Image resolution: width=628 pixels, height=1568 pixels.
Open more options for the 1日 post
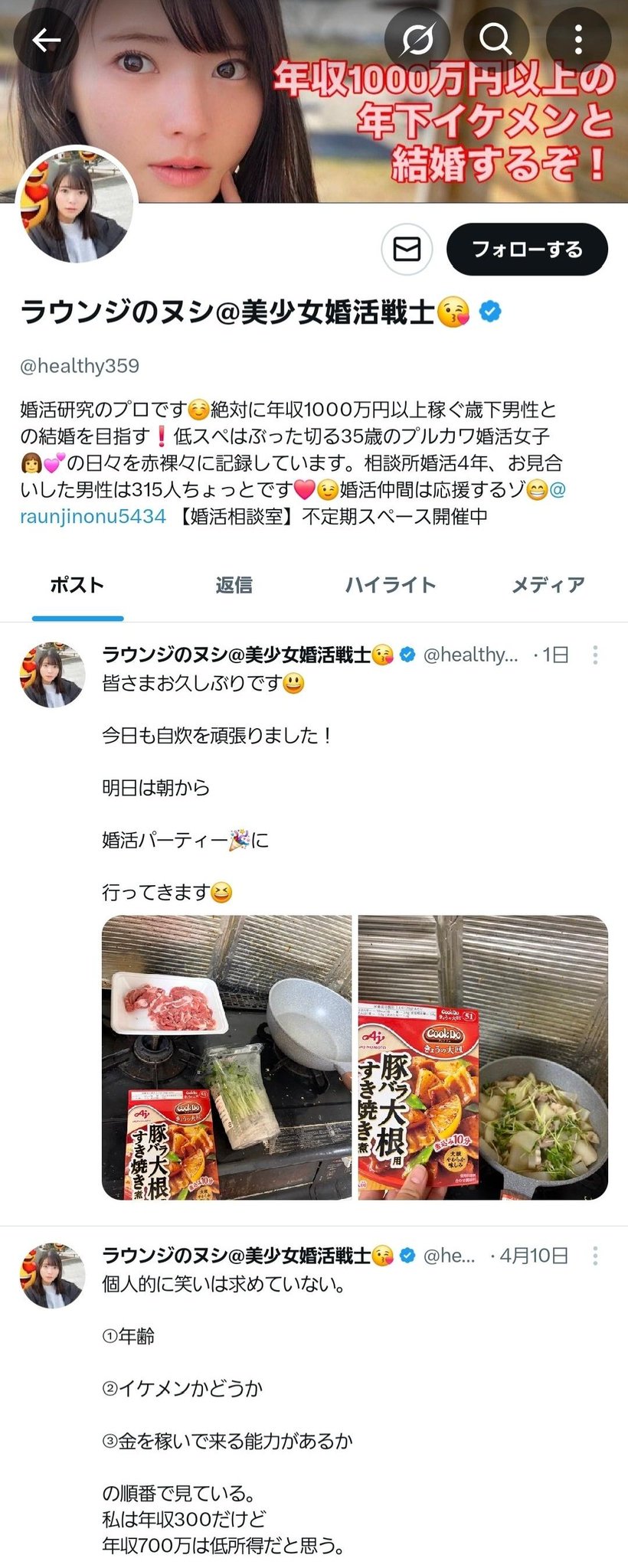pyautogui.click(x=595, y=655)
